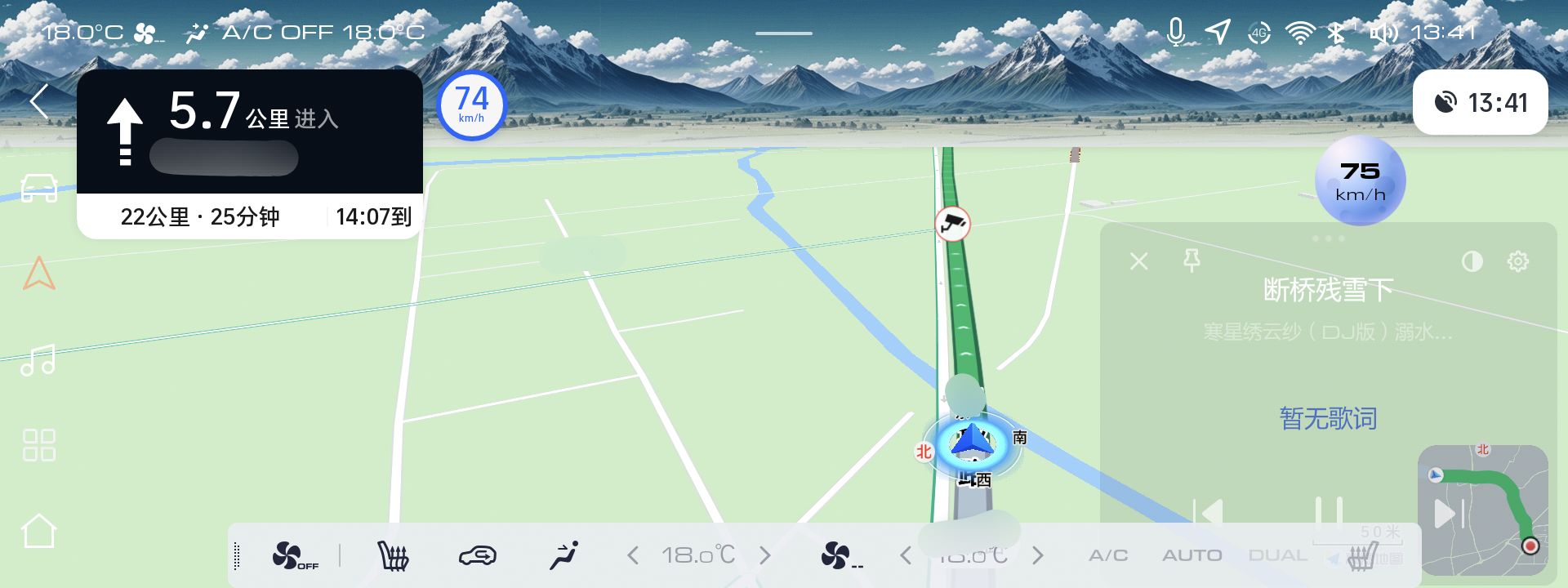Toggle the widget contrast theme icon
Screen dimensions: 1568x588
tap(1472, 261)
